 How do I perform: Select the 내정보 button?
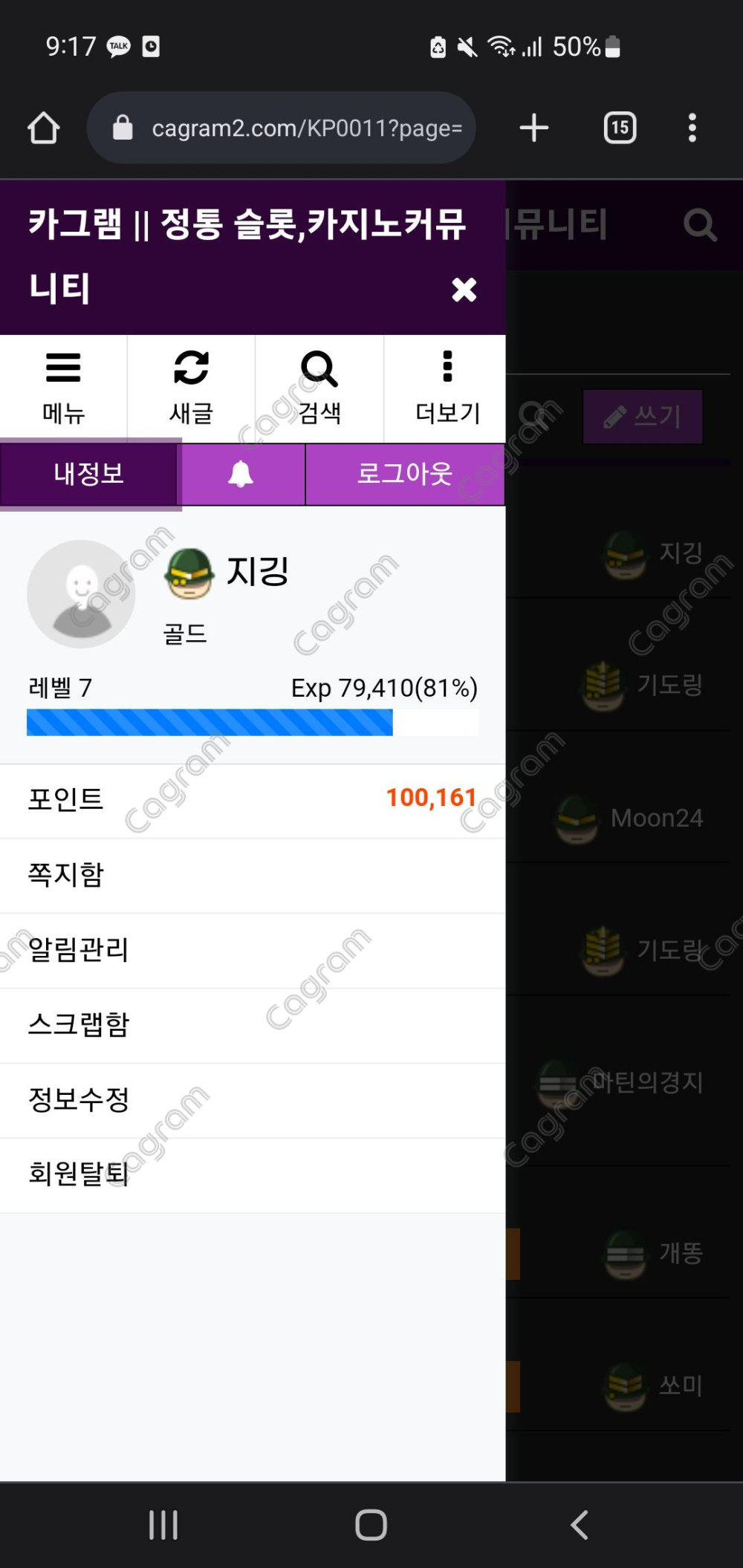click(x=89, y=474)
